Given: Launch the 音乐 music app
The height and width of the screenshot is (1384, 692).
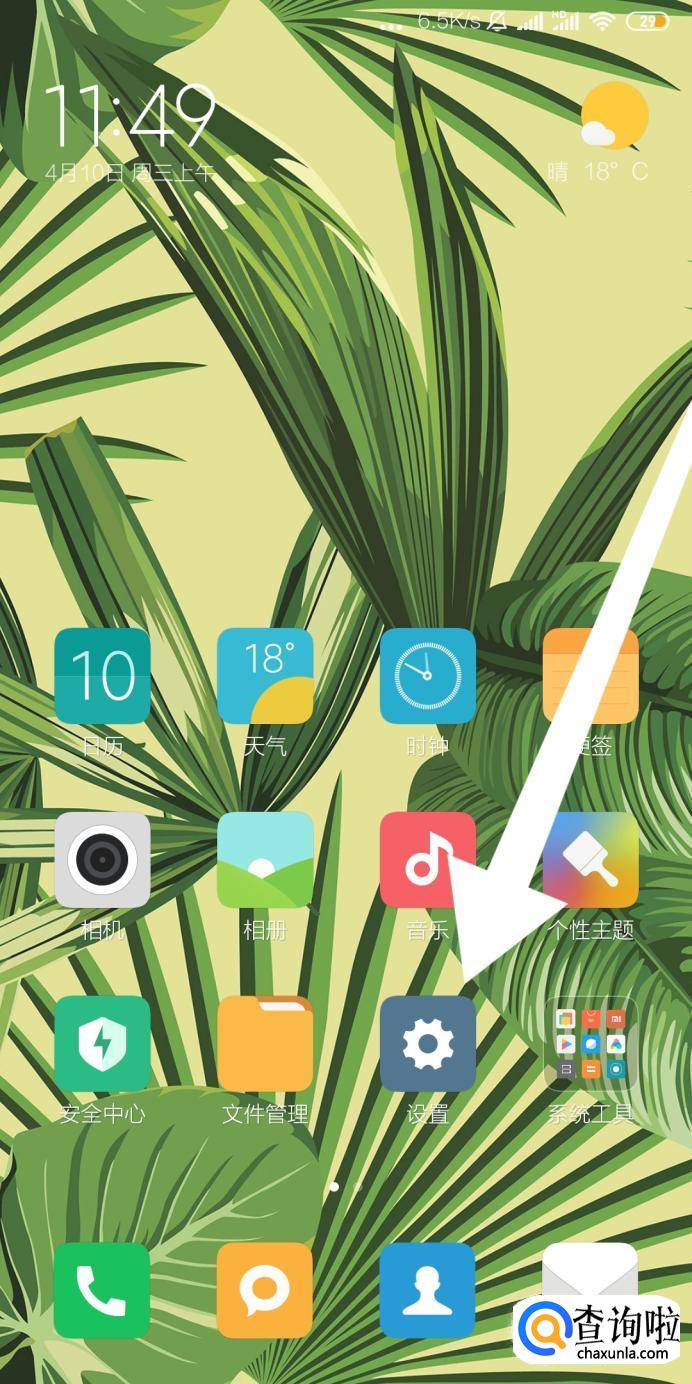Looking at the screenshot, I should pyautogui.click(x=427, y=859).
